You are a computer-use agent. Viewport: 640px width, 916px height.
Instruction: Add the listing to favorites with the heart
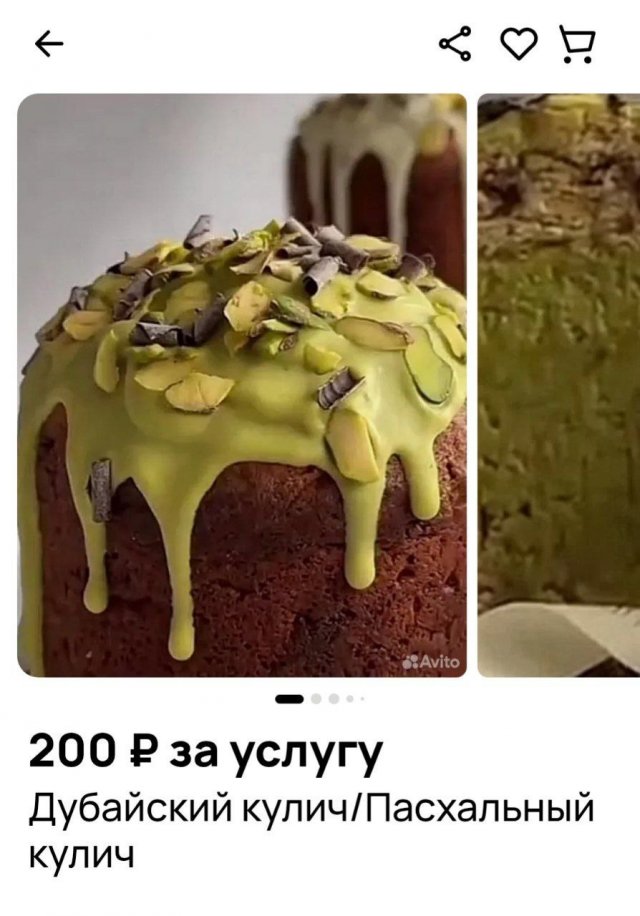coord(517,44)
